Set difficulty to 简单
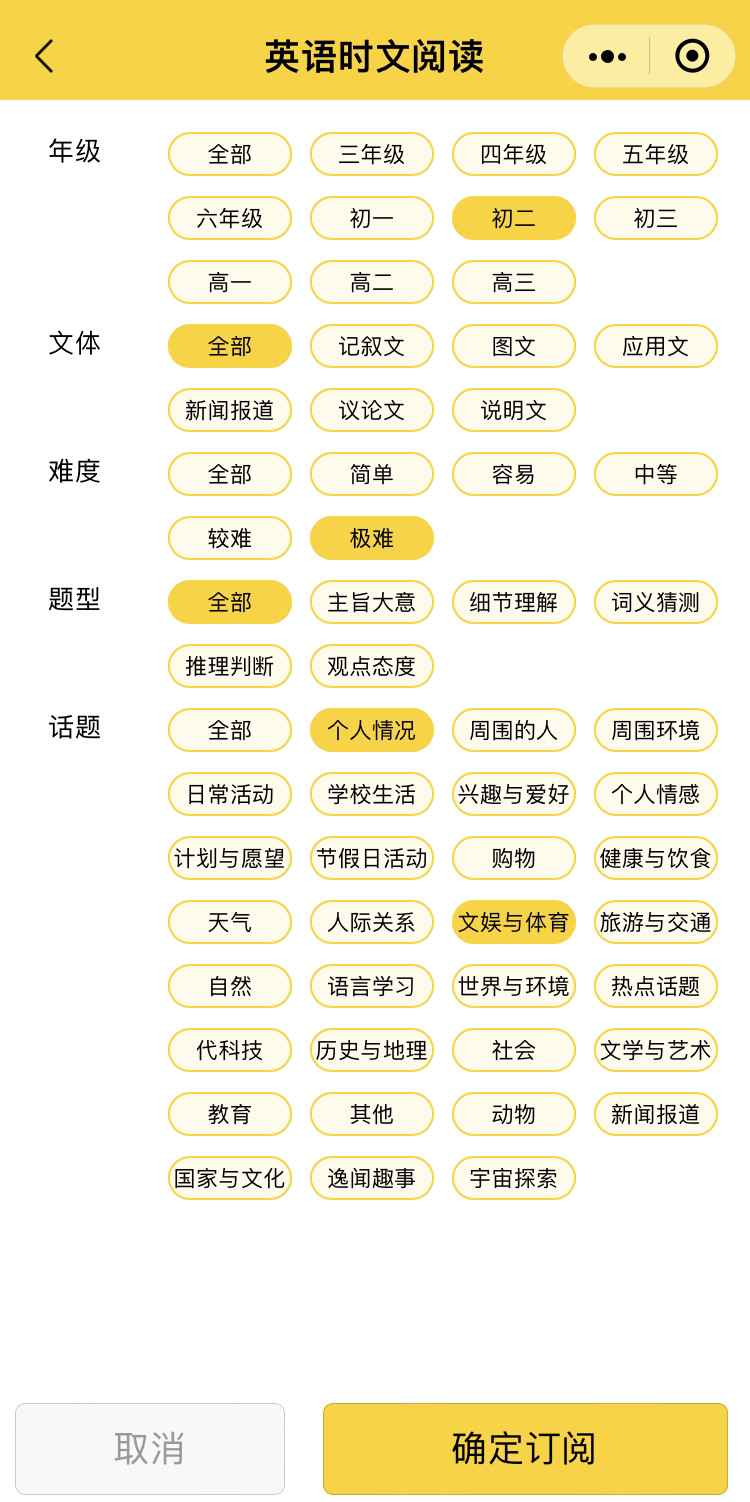The height and width of the screenshot is (1502, 750). [372, 474]
